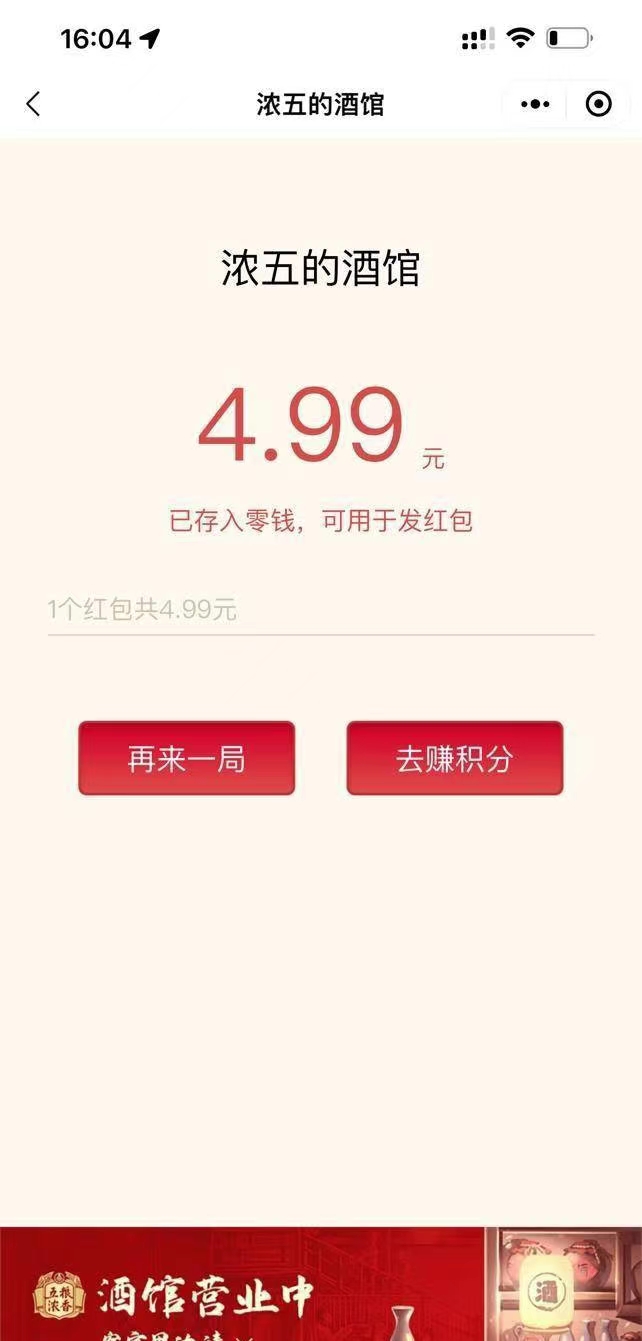Tap 再来一局 to play again
This screenshot has height=1341, width=642.
point(187,759)
